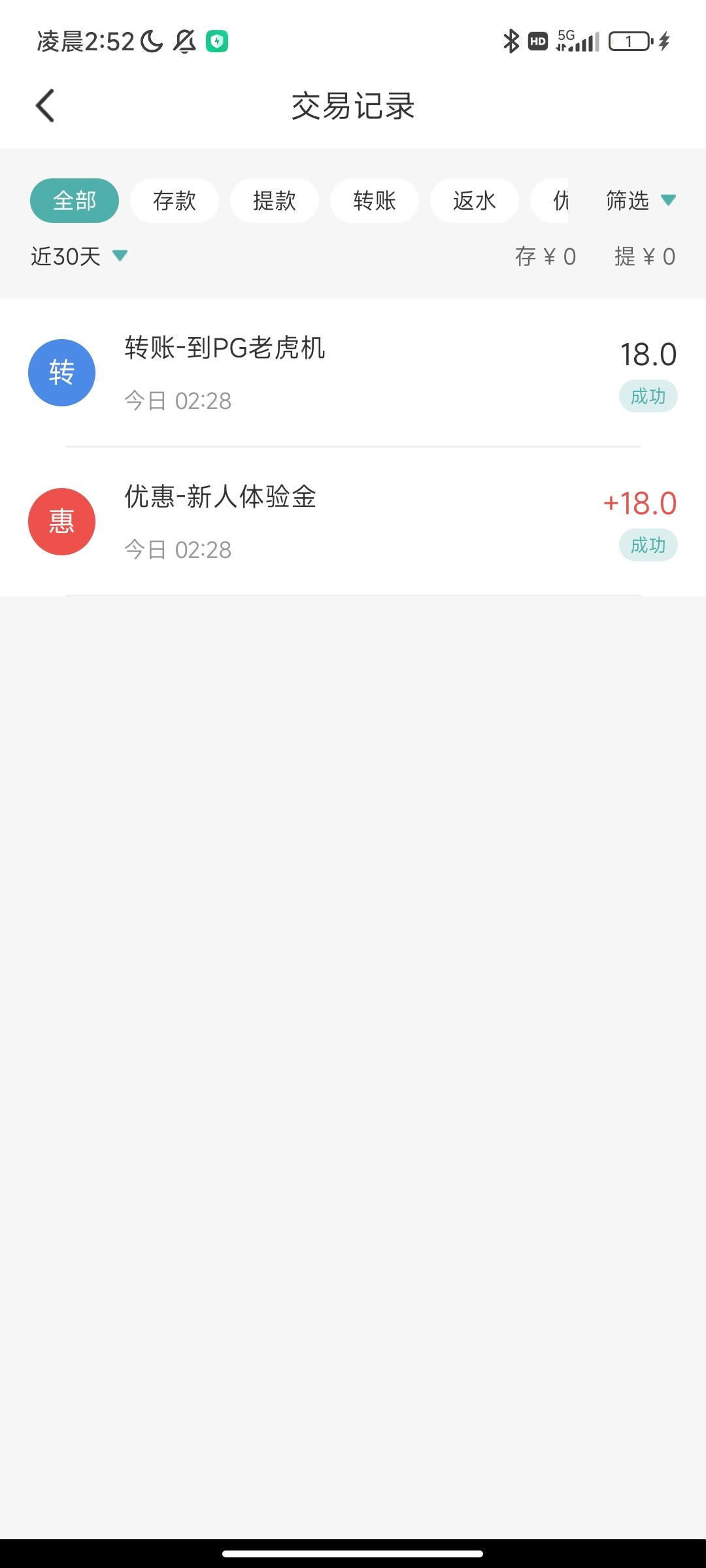Viewport: 706px width, 1568px height.
Task: Show only 提款 records
Action: (x=275, y=201)
